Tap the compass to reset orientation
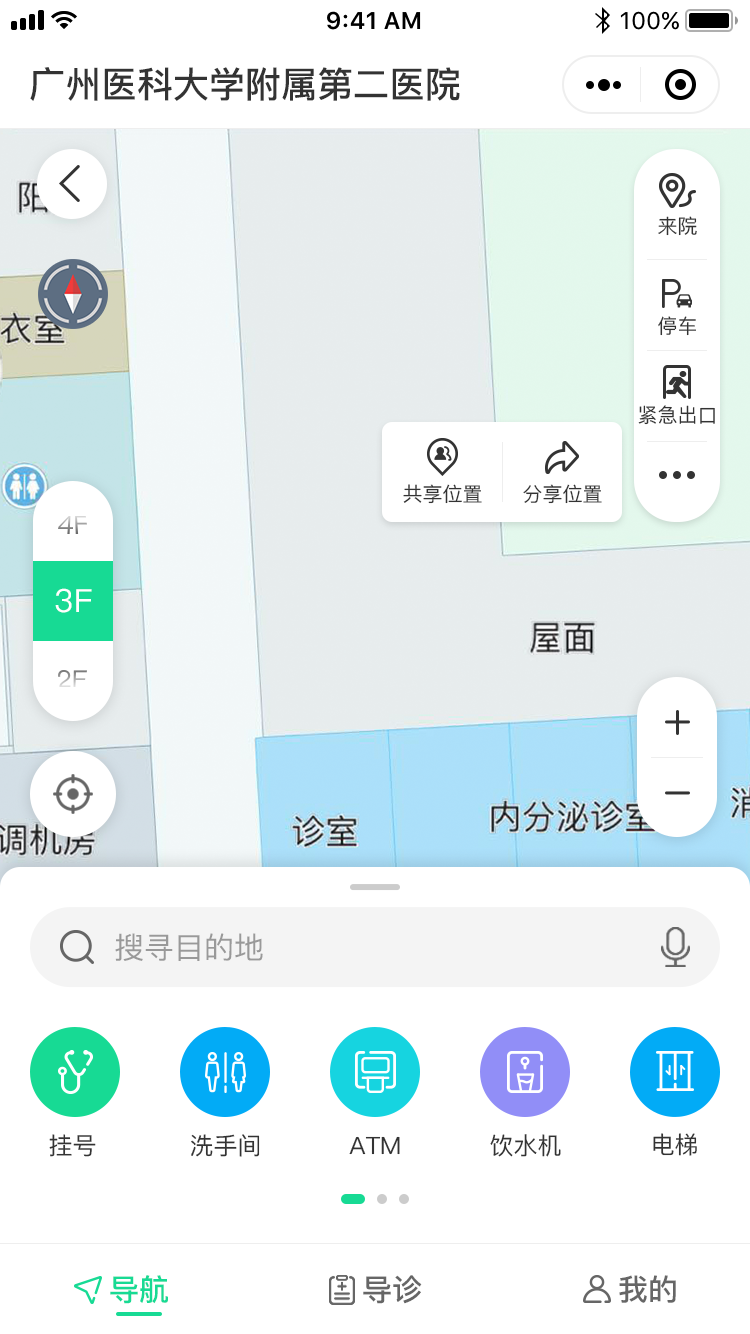Viewport: 750px width, 1334px height. (73, 294)
